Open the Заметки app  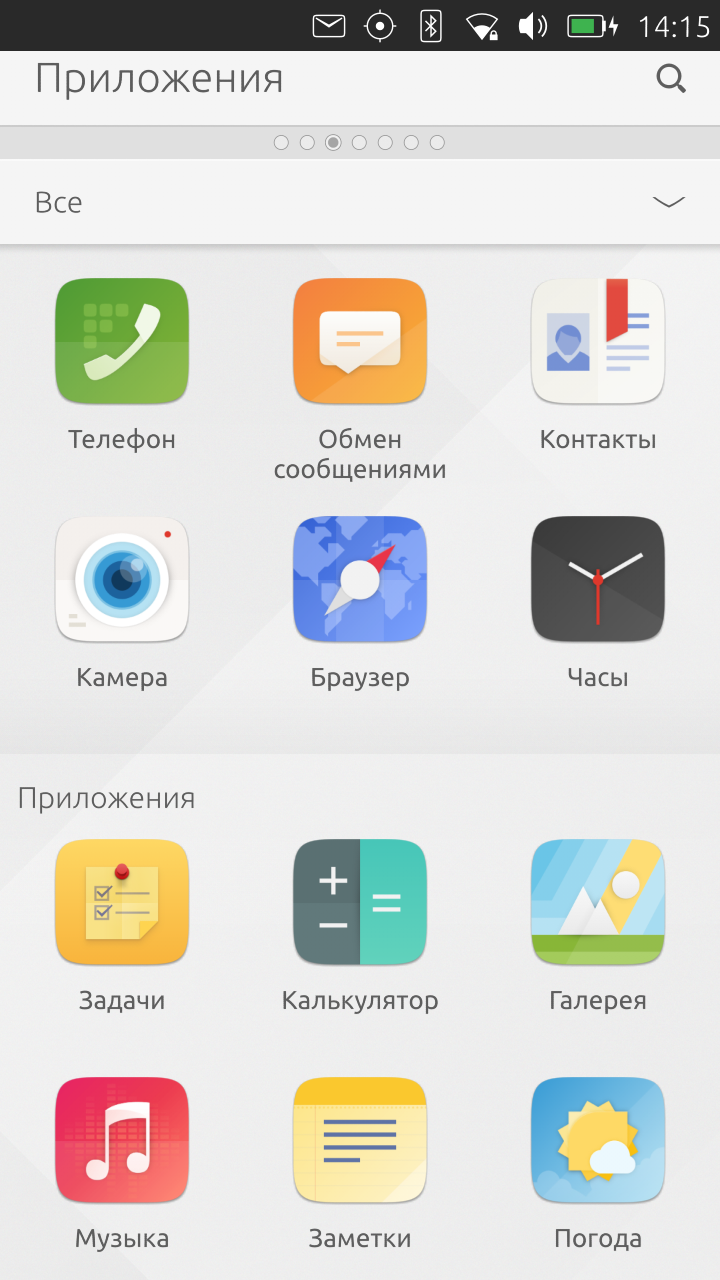tap(360, 1140)
